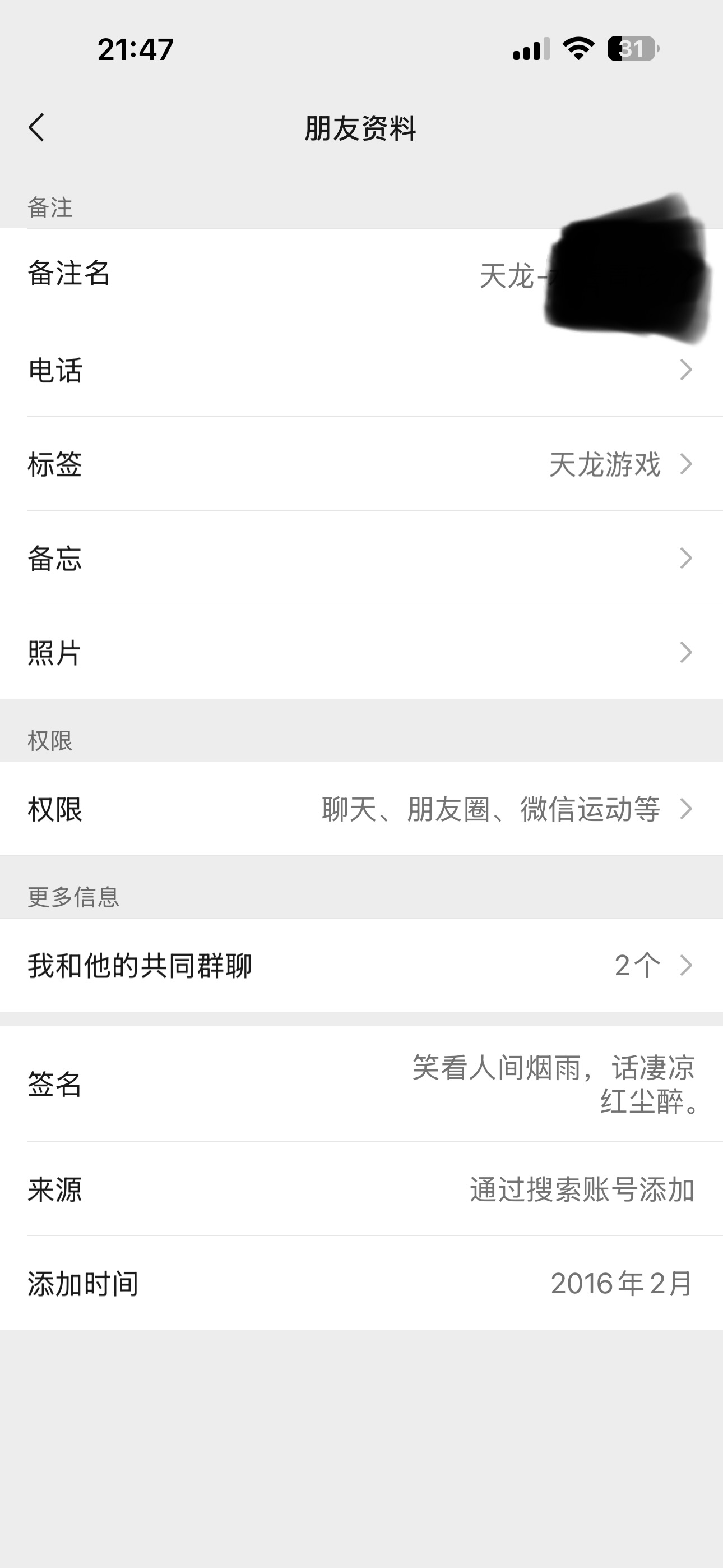Open 权限 privacy permissions settings
This screenshot has width=723, height=1568.
pos(361,809)
